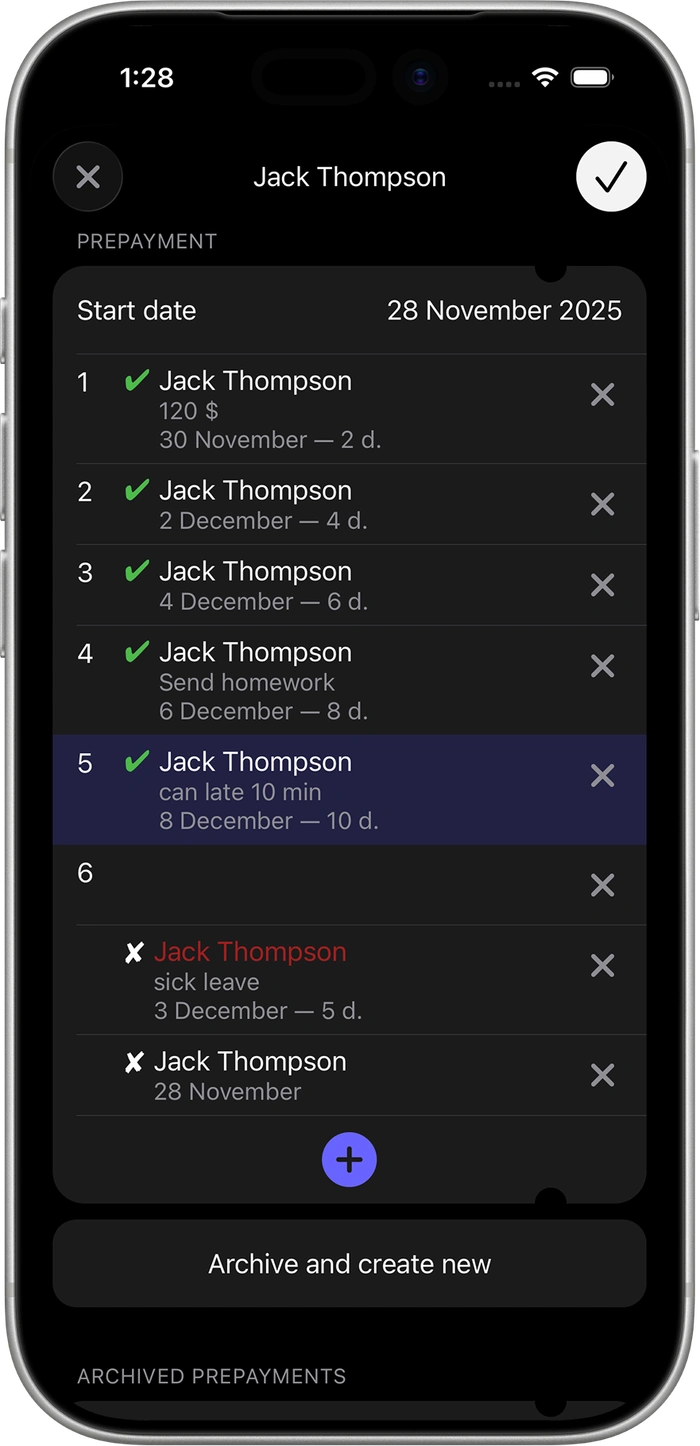Viewport: 700px width, 1446px height.
Task: Remove the can late 10 min lesson
Action: (602, 776)
